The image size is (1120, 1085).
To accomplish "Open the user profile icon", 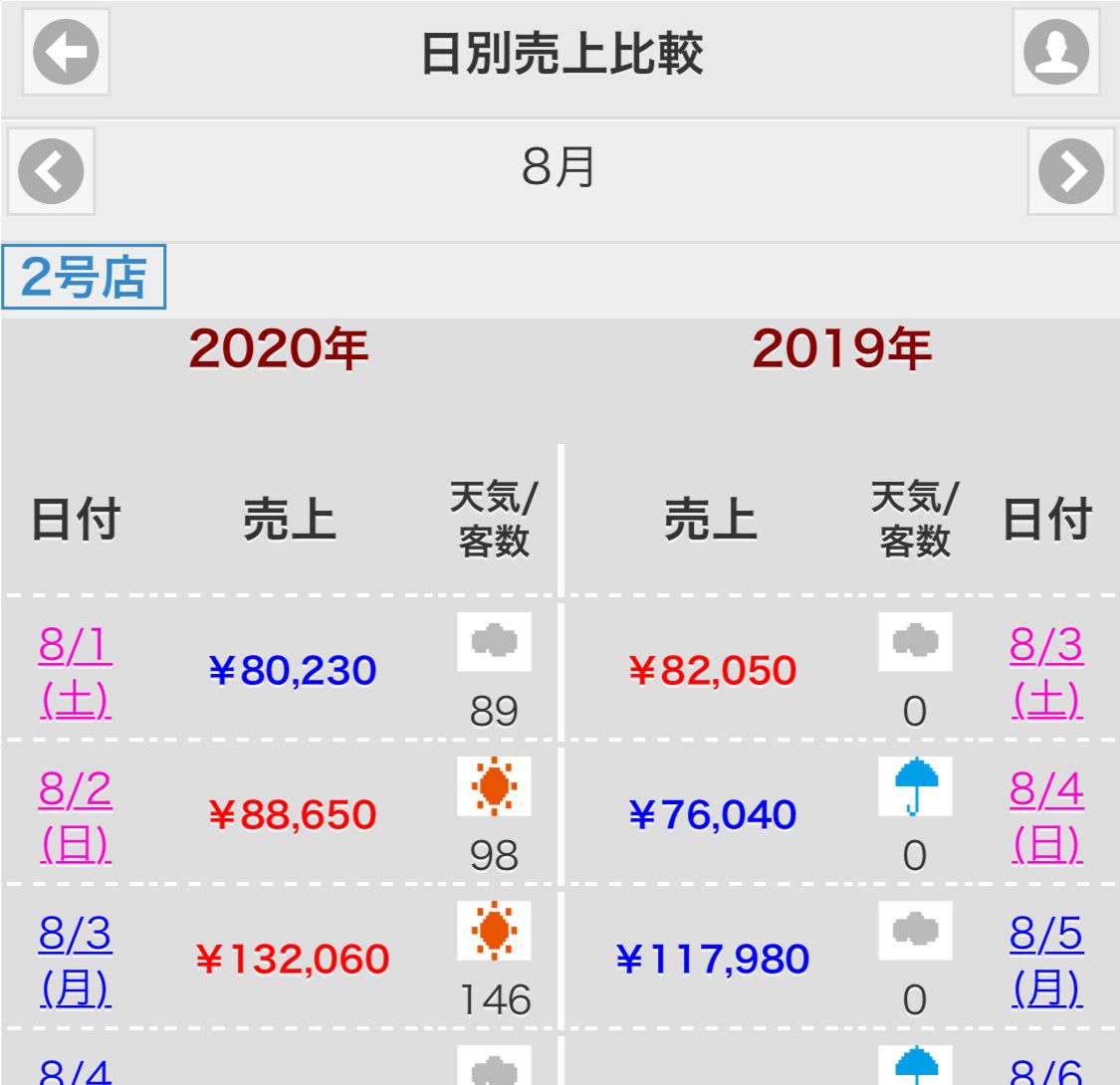I will [1055, 52].
